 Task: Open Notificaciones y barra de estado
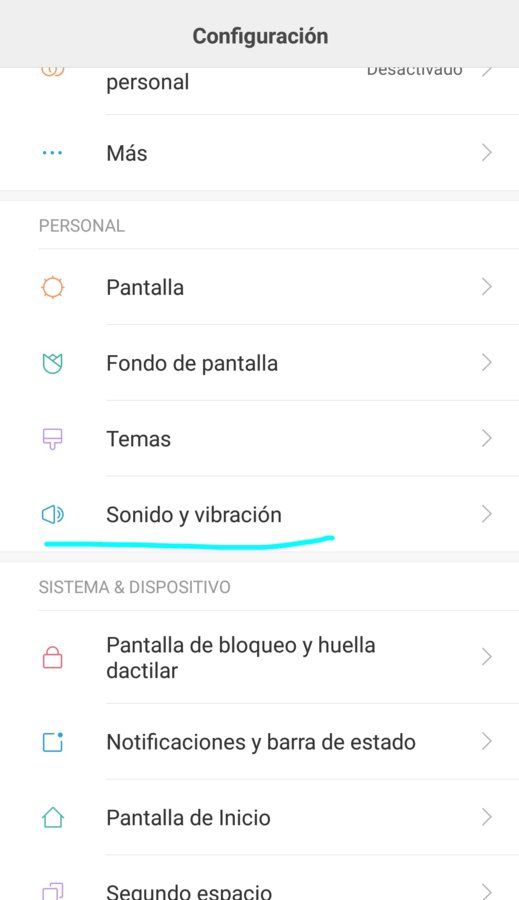pyautogui.click(x=260, y=742)
